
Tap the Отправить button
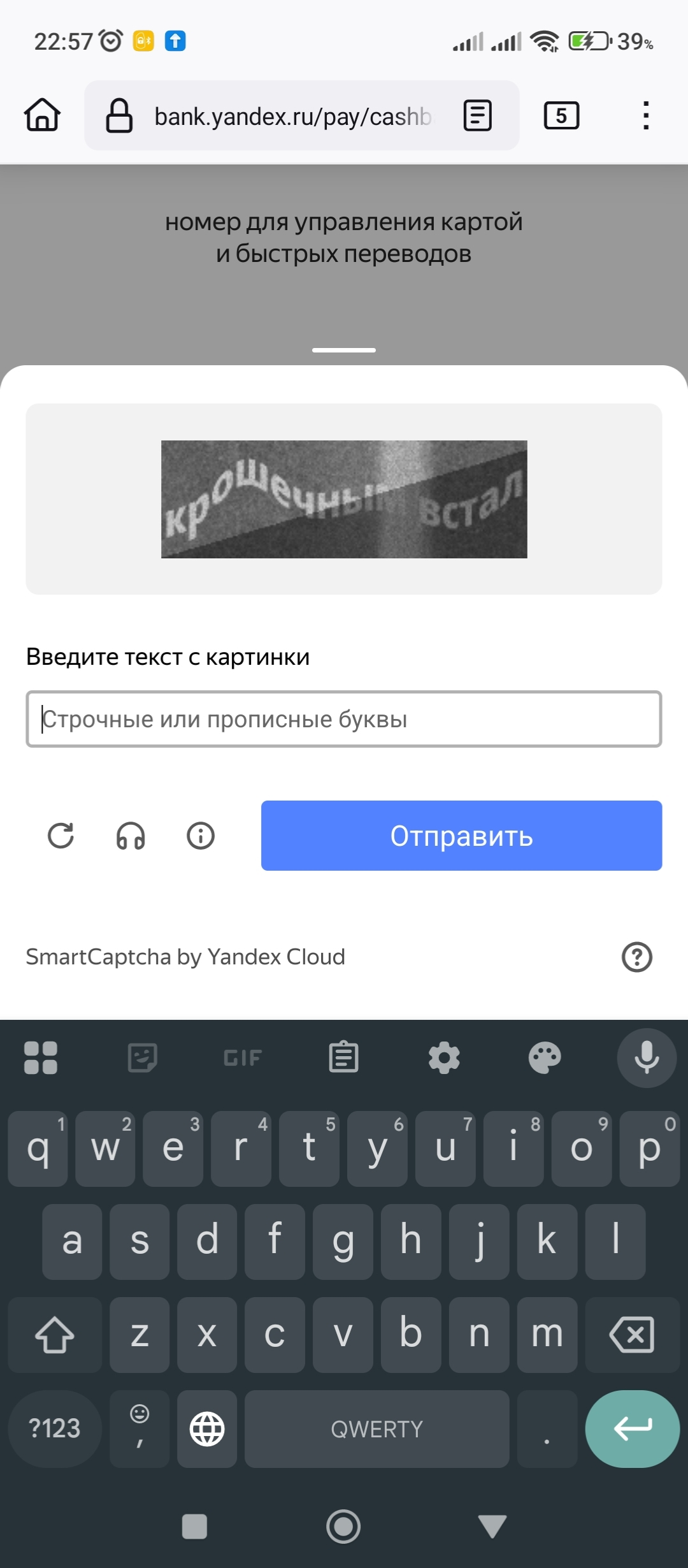(x=462, y=836)
